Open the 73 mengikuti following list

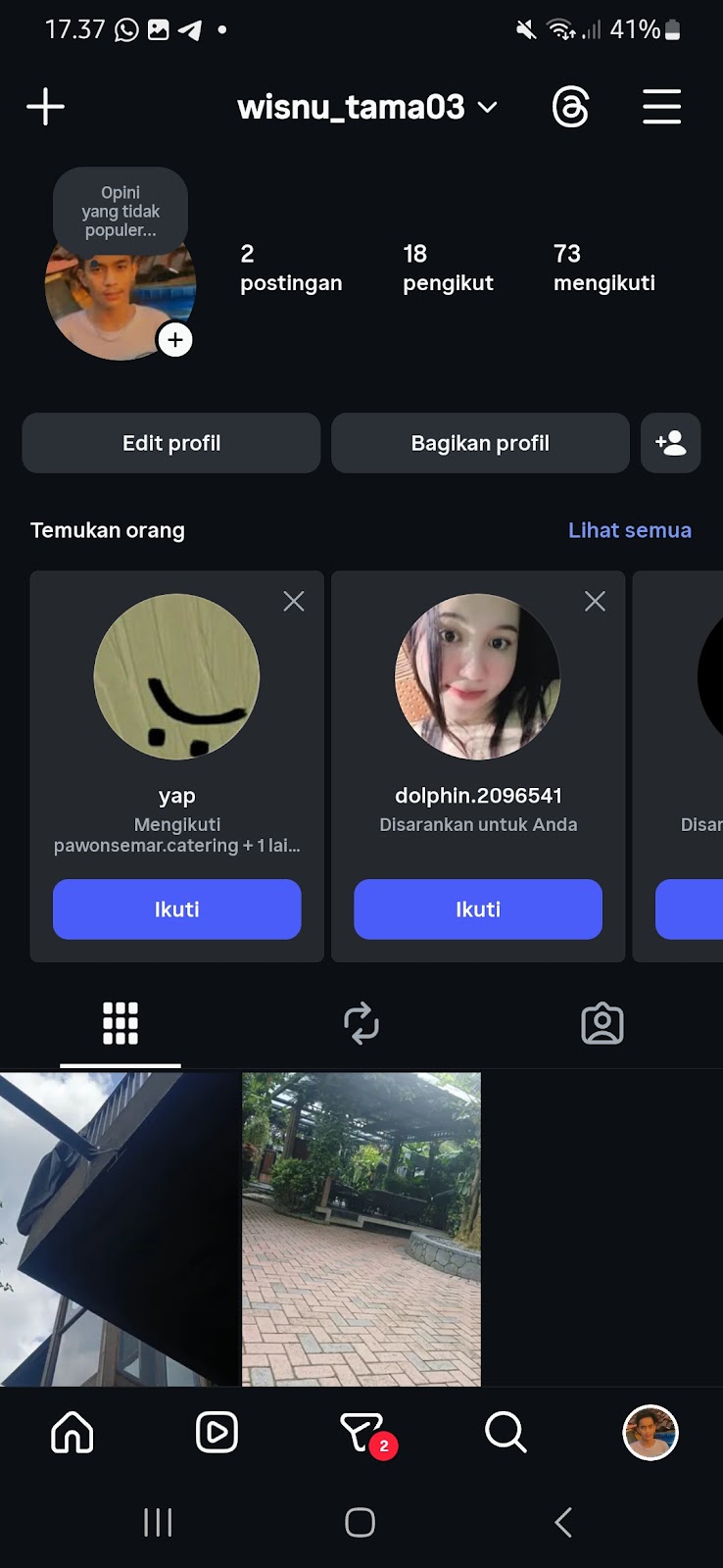click(x=603, y=269)
